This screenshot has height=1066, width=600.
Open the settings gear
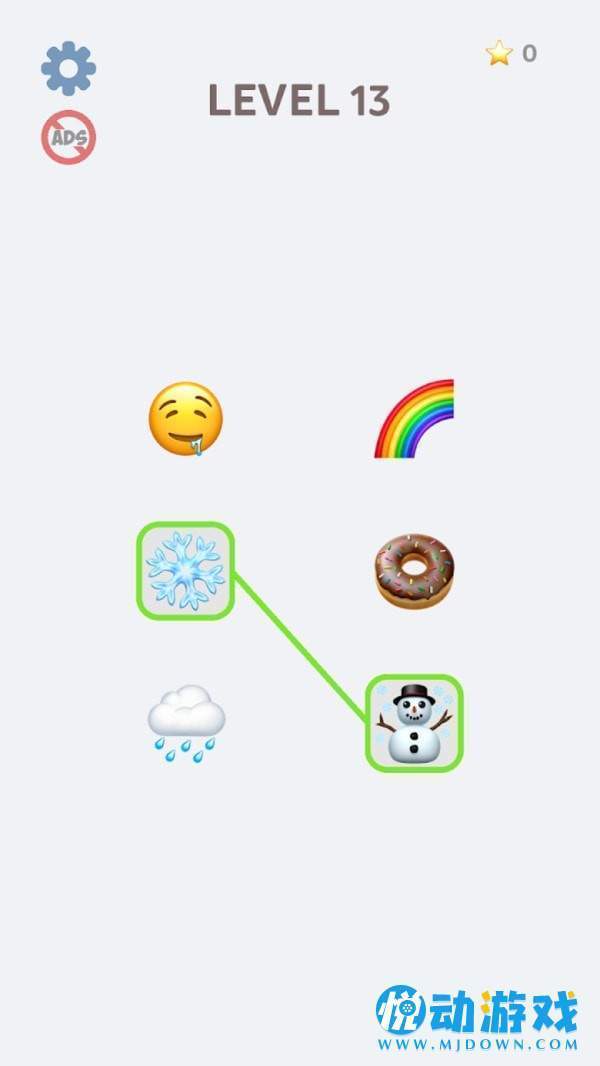pos(69,68)
